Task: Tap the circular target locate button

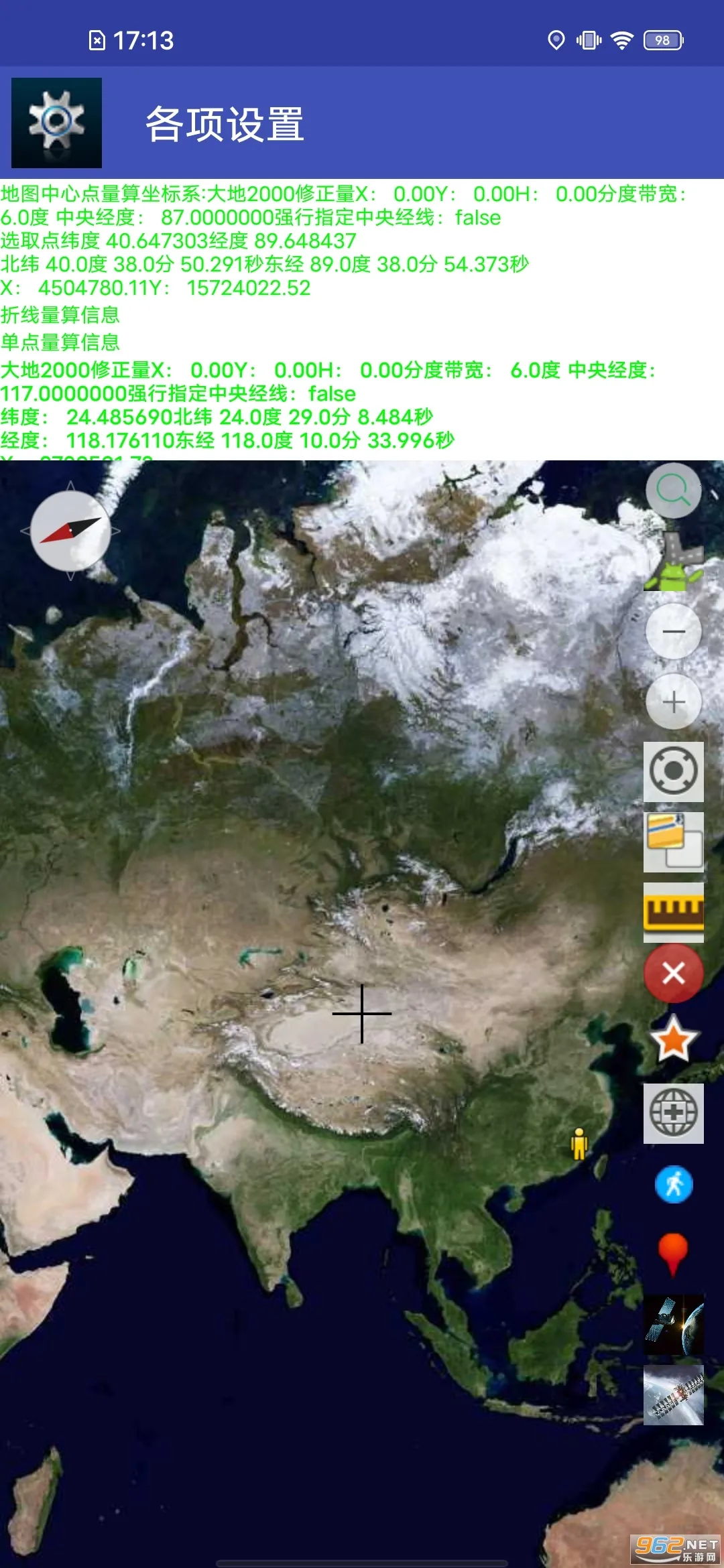Action: (673, 771)
